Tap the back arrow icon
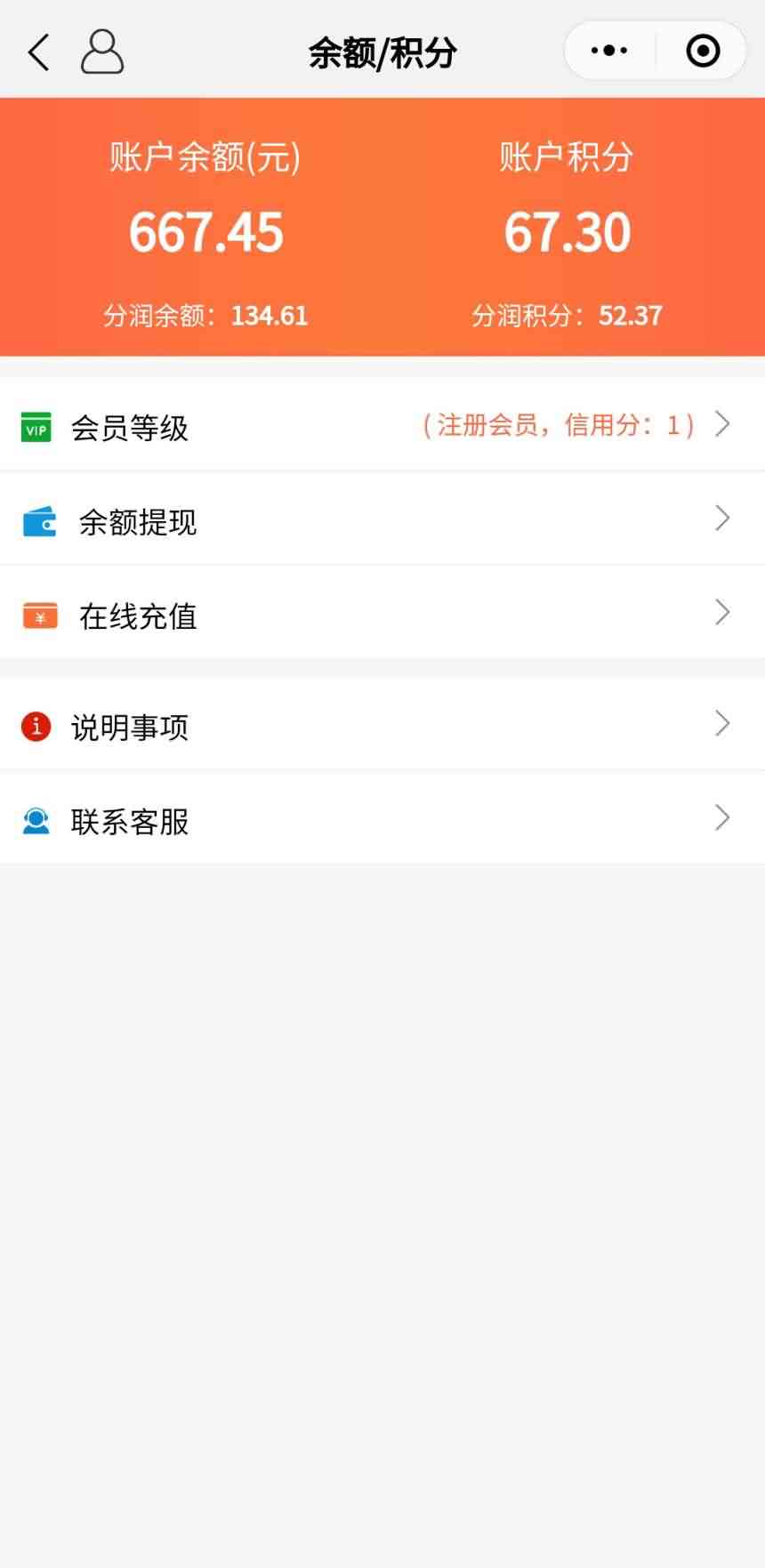The height and width of the screenshot is (1568, 765). pos(37,52)
